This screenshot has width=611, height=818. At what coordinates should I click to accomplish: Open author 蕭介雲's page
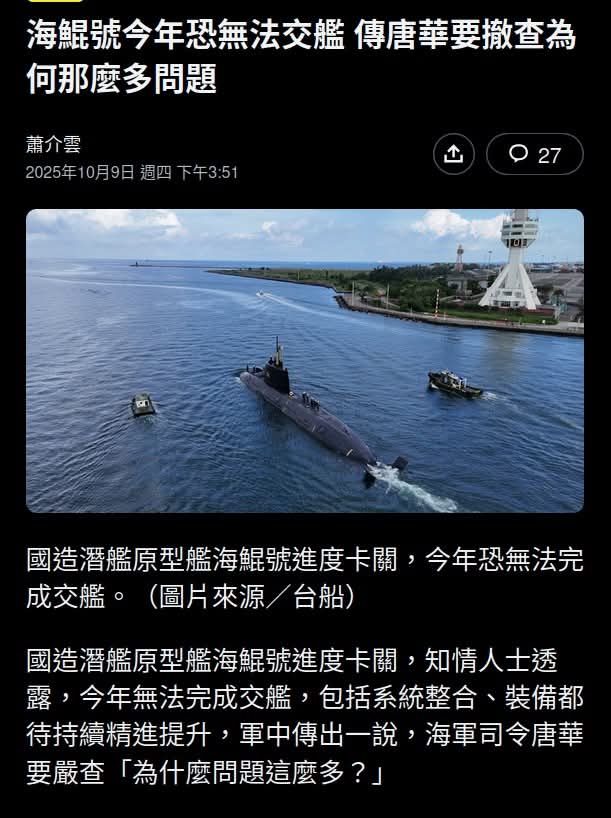click(x=53, y=144)
